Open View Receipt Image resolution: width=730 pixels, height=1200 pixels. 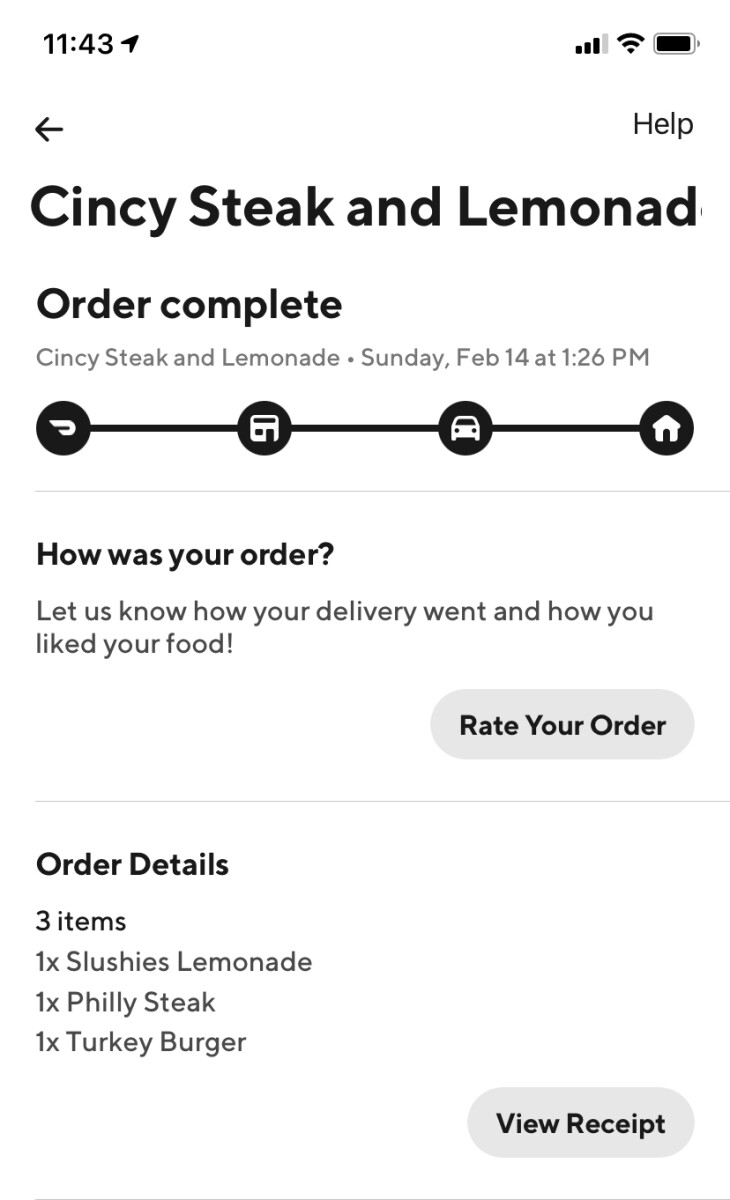(581, 1123)
